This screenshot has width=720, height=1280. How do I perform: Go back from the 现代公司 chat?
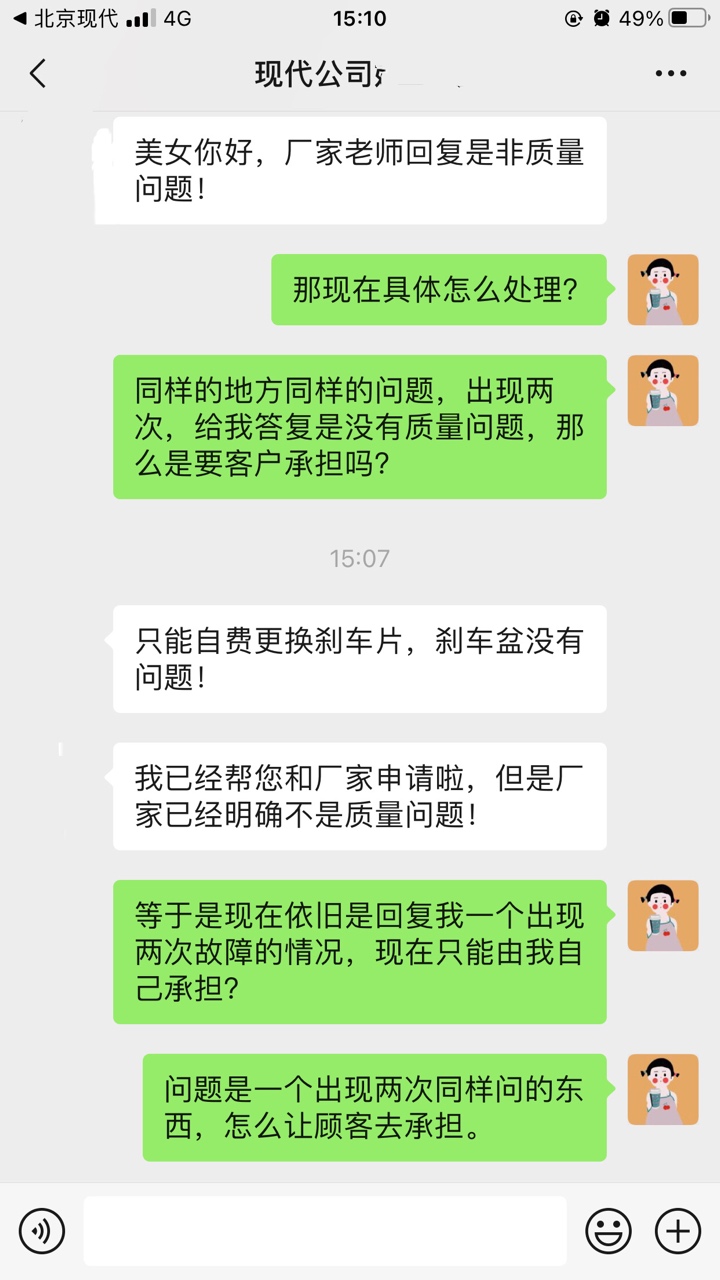(x=38, y=74)
